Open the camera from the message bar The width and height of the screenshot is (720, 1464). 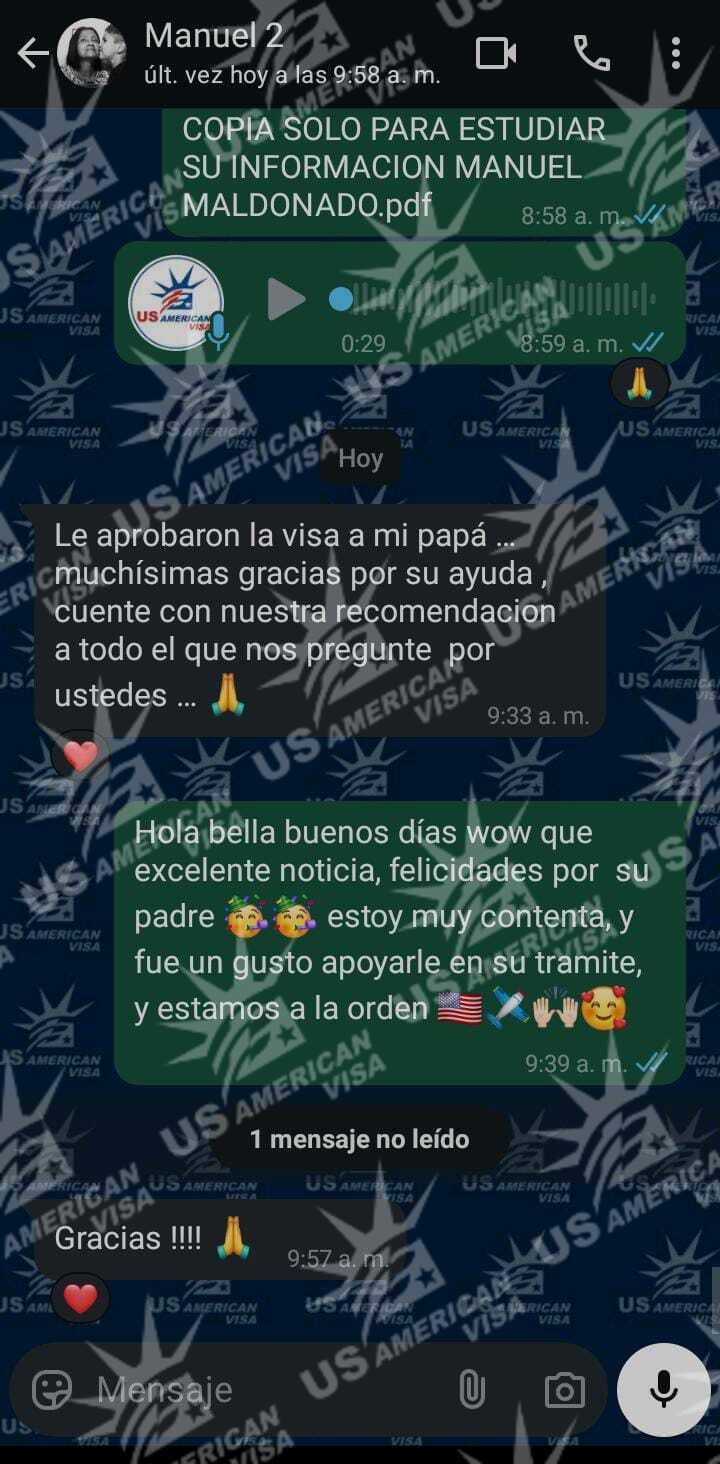pos(564,1389)
